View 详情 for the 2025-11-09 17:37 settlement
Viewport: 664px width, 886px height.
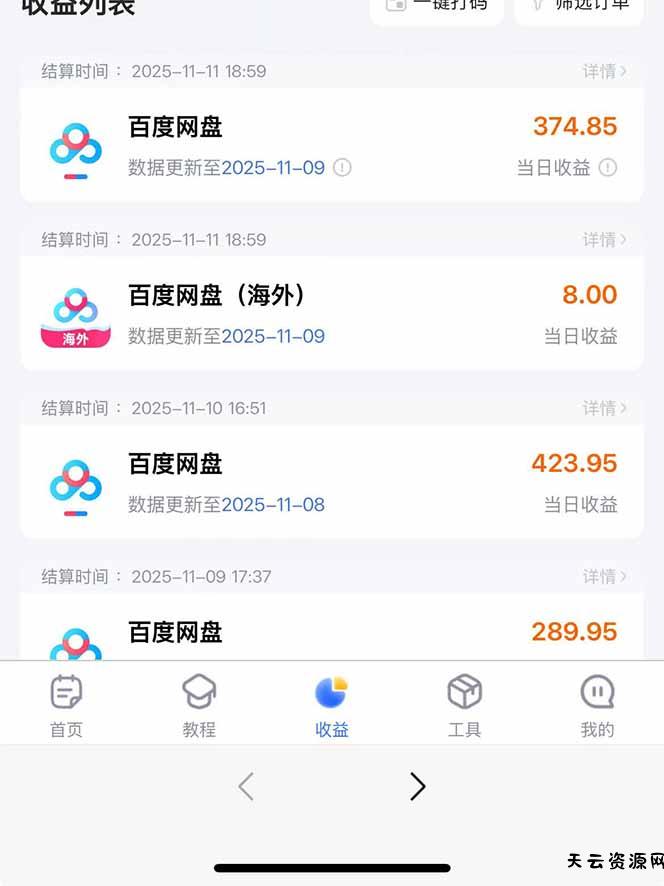coord(605,577)
